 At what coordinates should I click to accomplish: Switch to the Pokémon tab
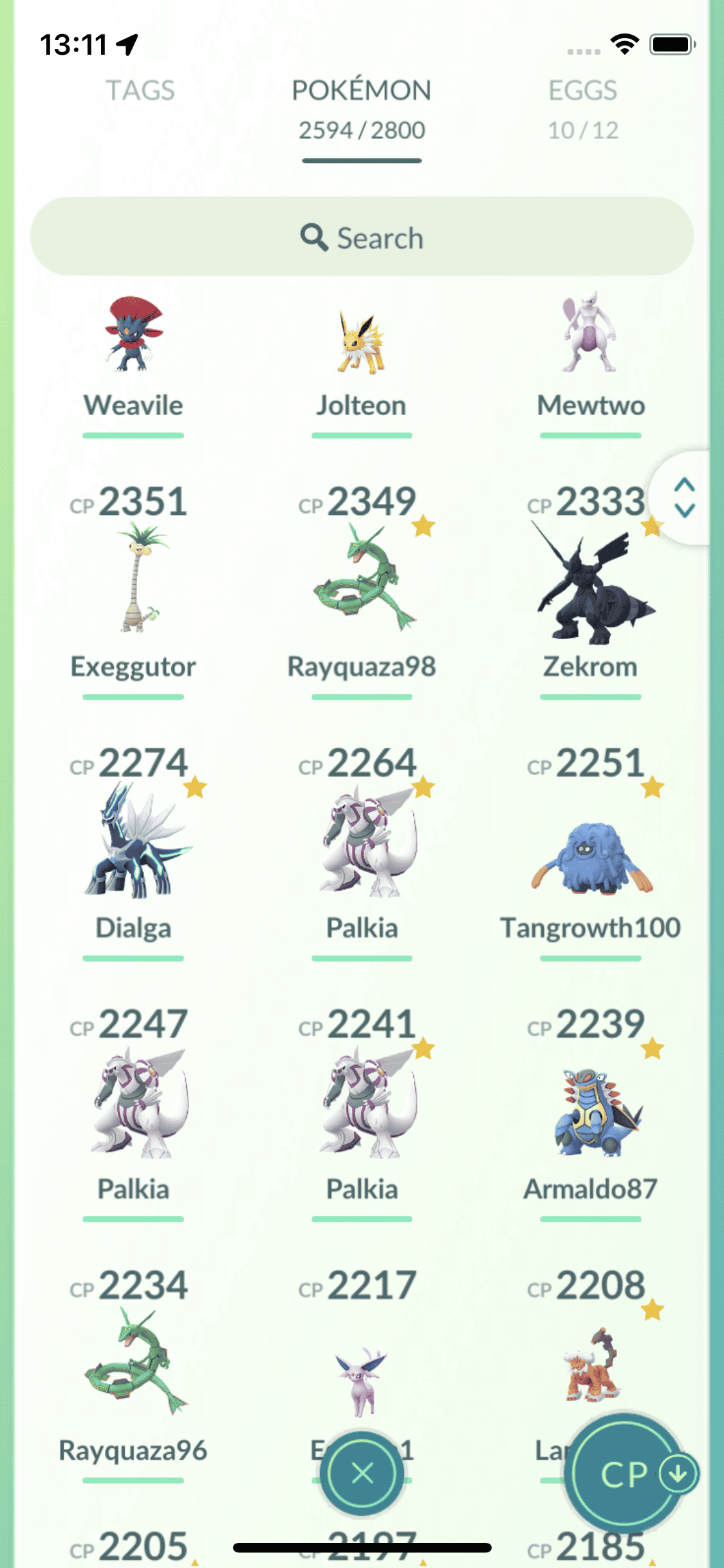(361, 108)
